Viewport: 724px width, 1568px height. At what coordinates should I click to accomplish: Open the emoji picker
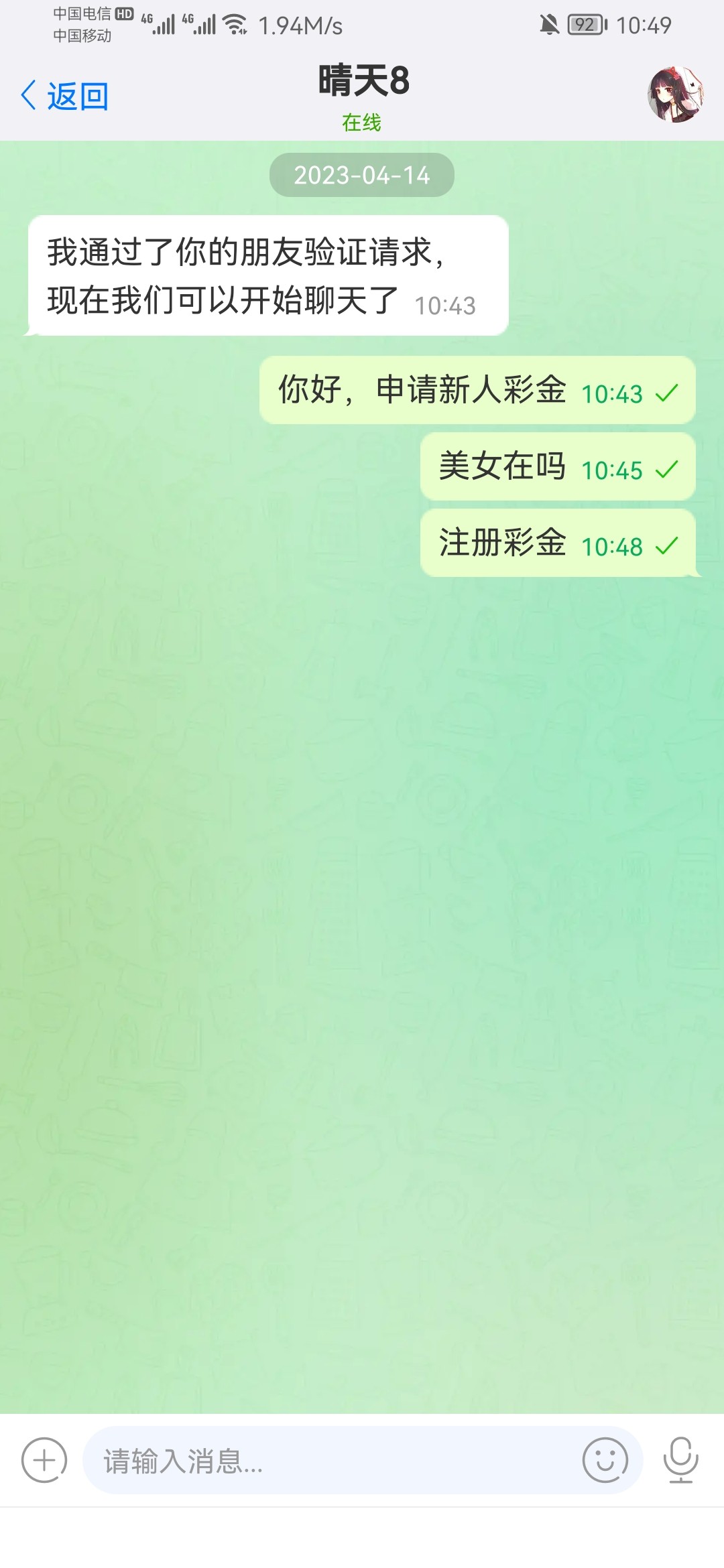605,1460
